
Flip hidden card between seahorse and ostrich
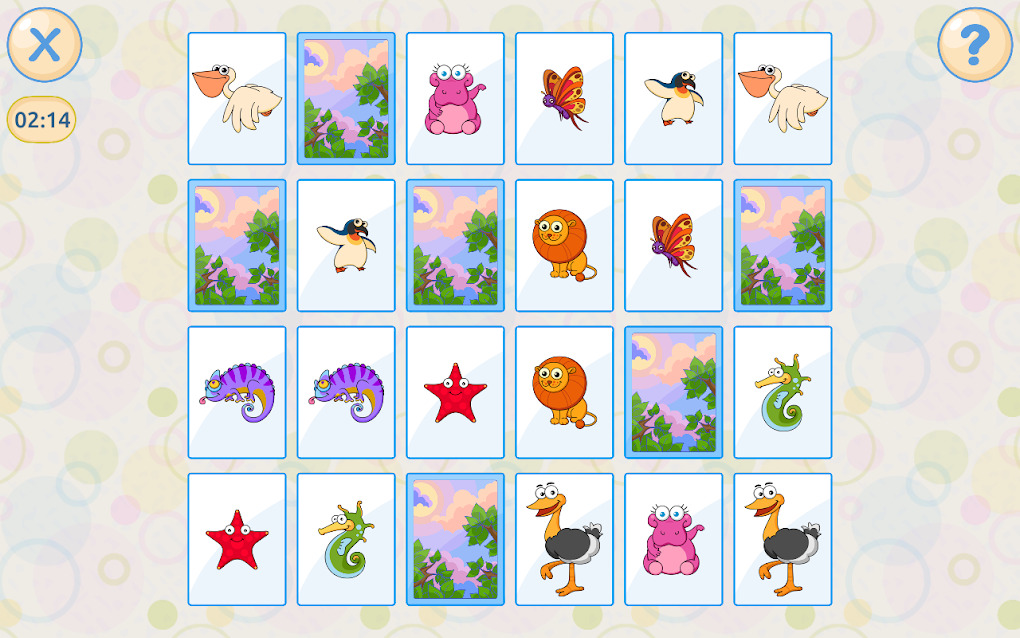455,539
